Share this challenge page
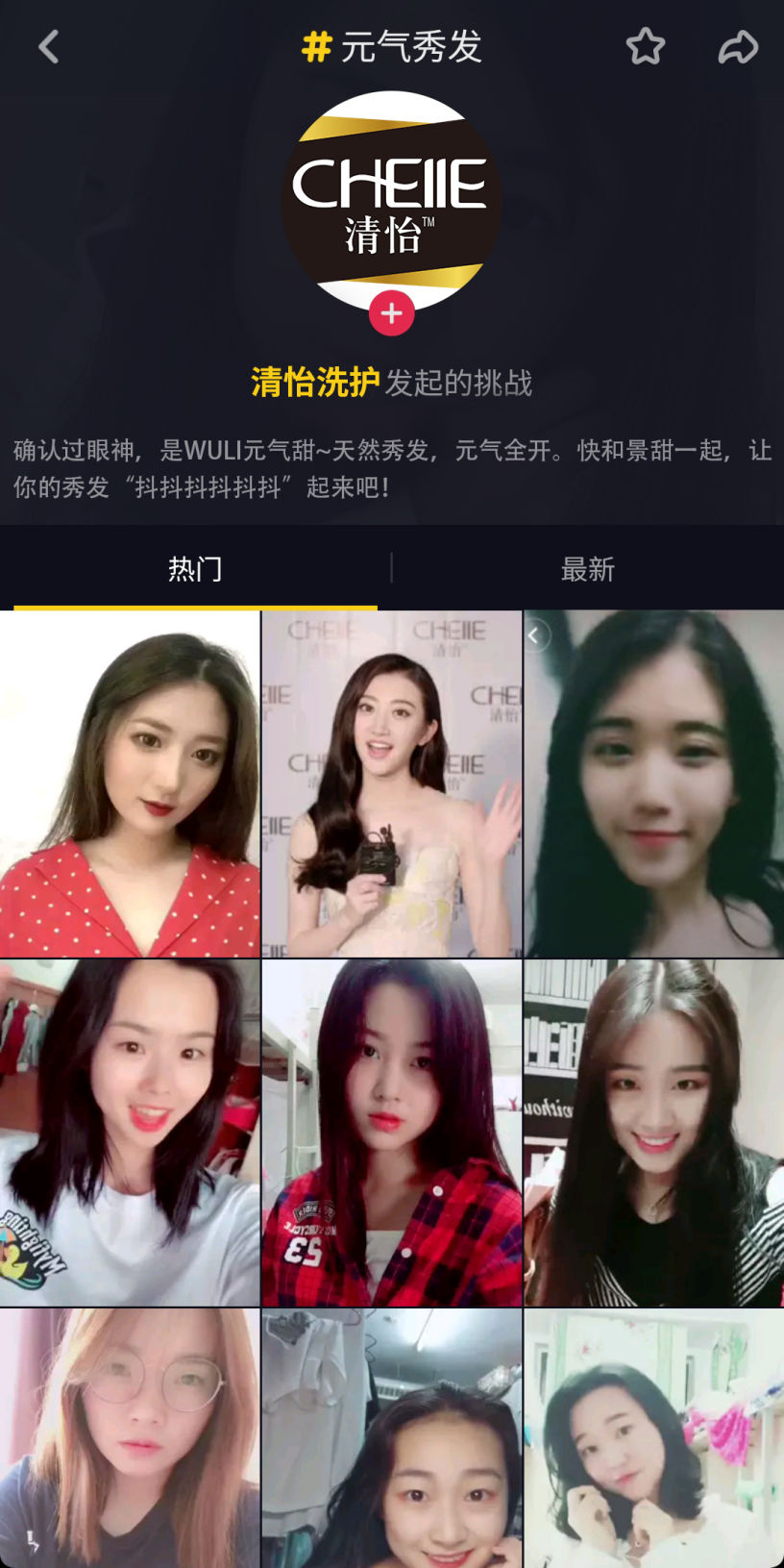This screenshot has width=784, height=1568. (x=738, y=46)
